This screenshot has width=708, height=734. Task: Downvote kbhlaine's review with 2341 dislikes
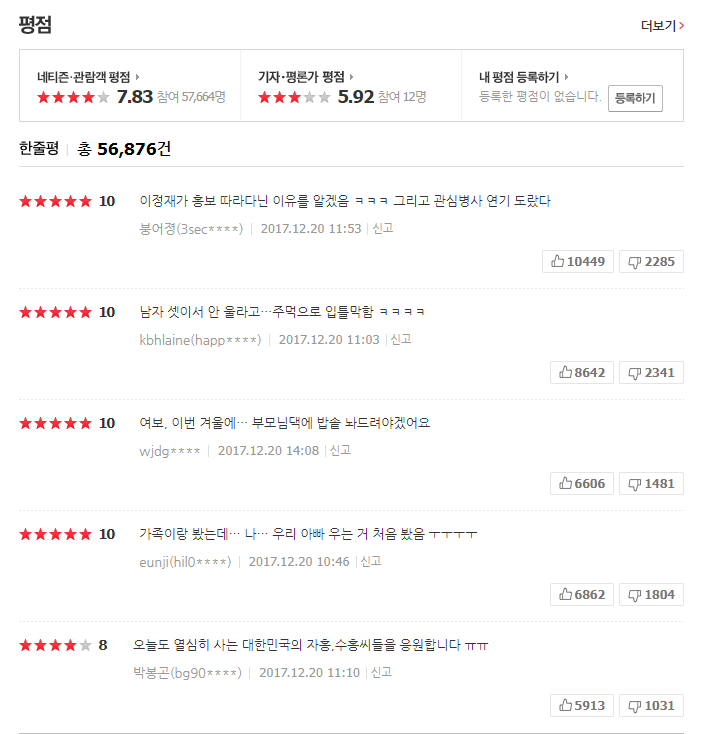pos(651,373)
